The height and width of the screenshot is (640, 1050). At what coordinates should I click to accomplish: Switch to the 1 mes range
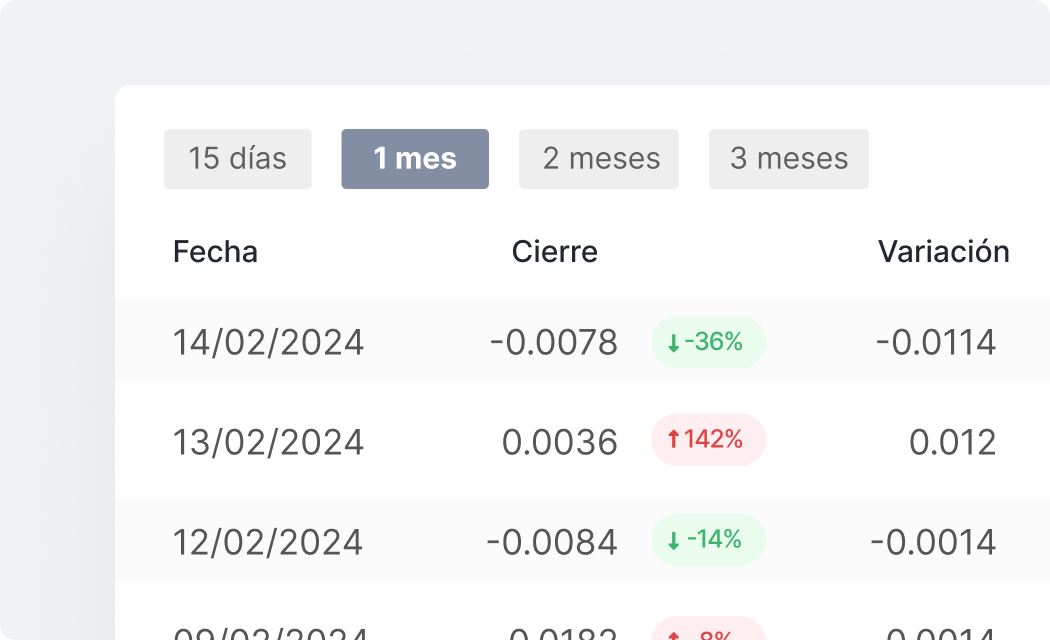415,159
